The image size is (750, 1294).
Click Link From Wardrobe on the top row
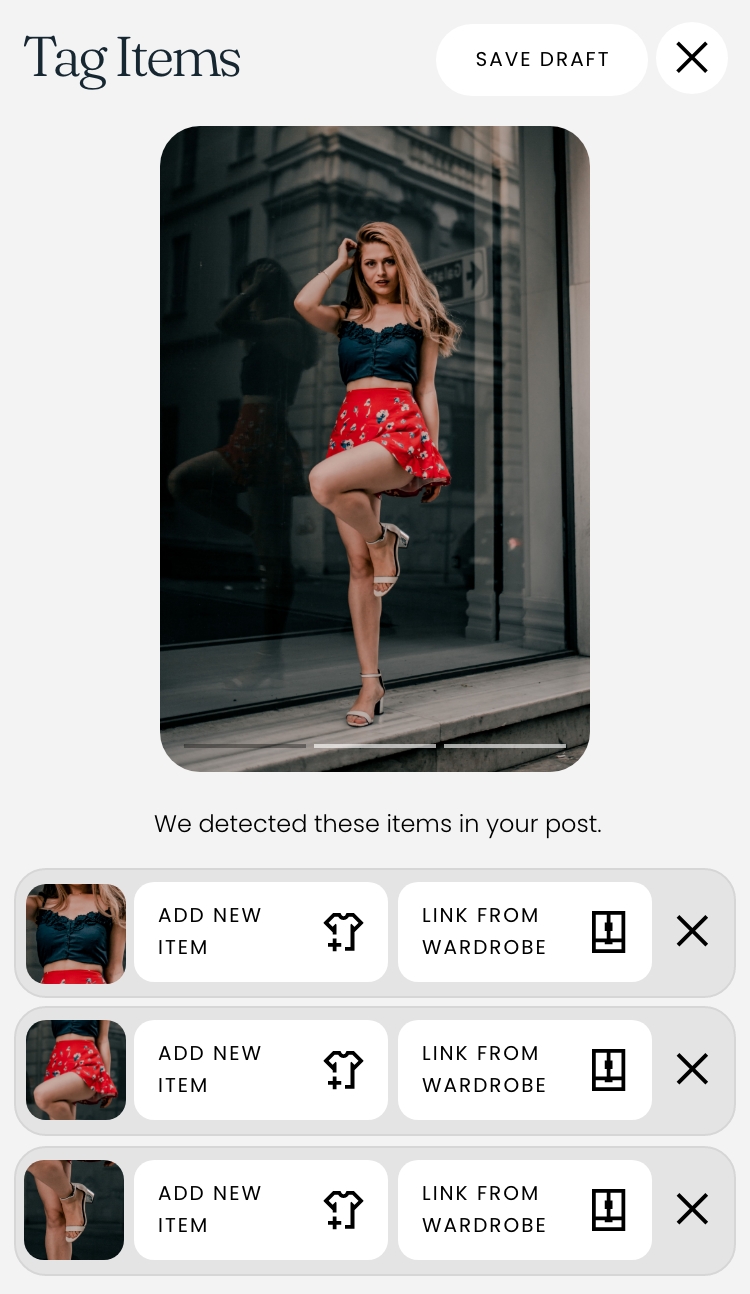pos(524,931)
